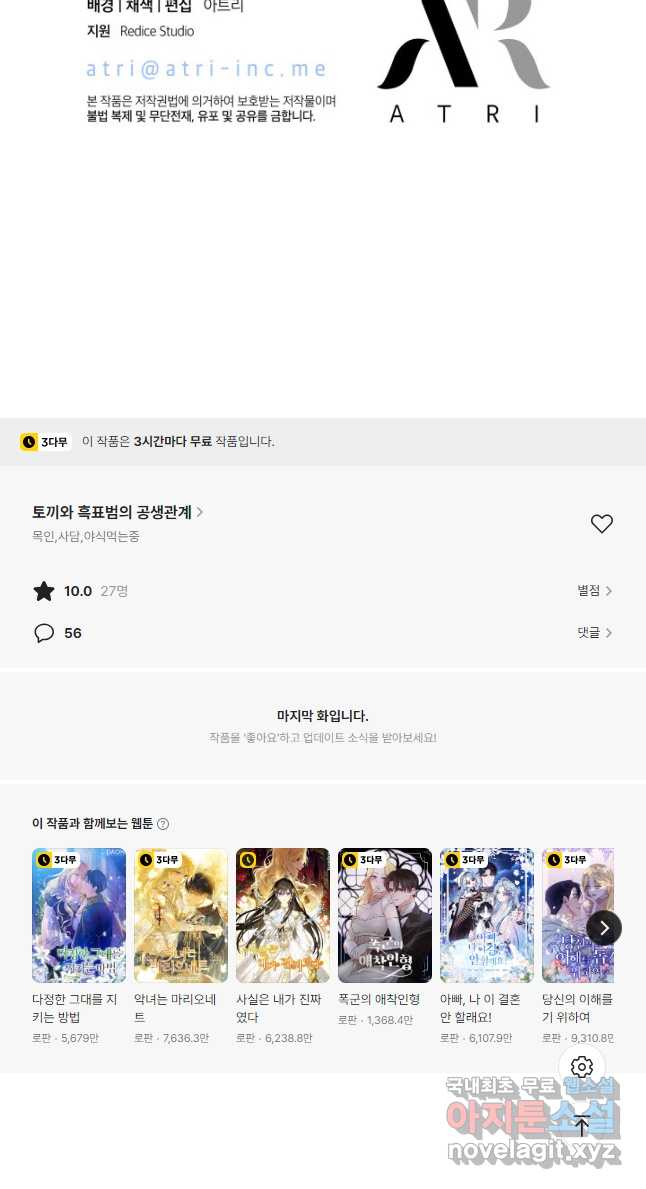This screenshot has width=646, height=1189.
Task: Open the webtoon 다정한 그대를 지키는 방법
Action: coord(79,915)
